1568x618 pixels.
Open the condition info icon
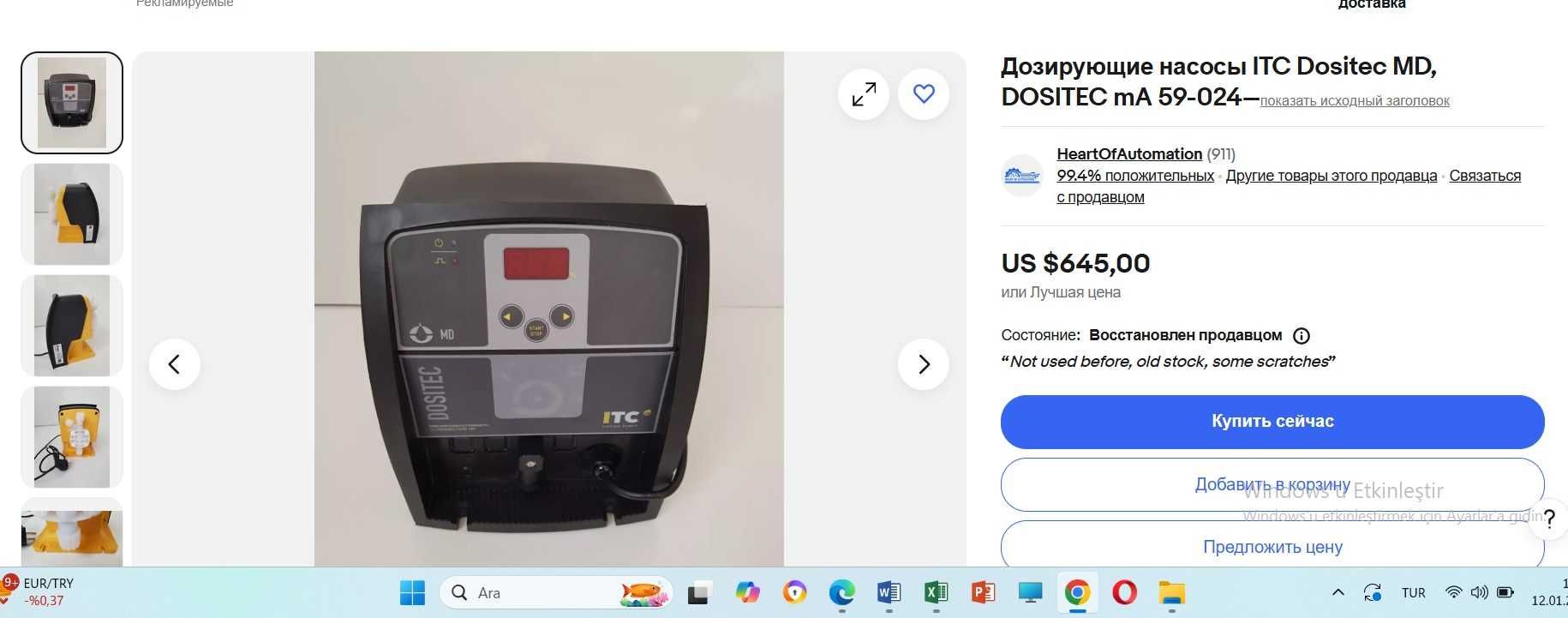(1301, 336)
